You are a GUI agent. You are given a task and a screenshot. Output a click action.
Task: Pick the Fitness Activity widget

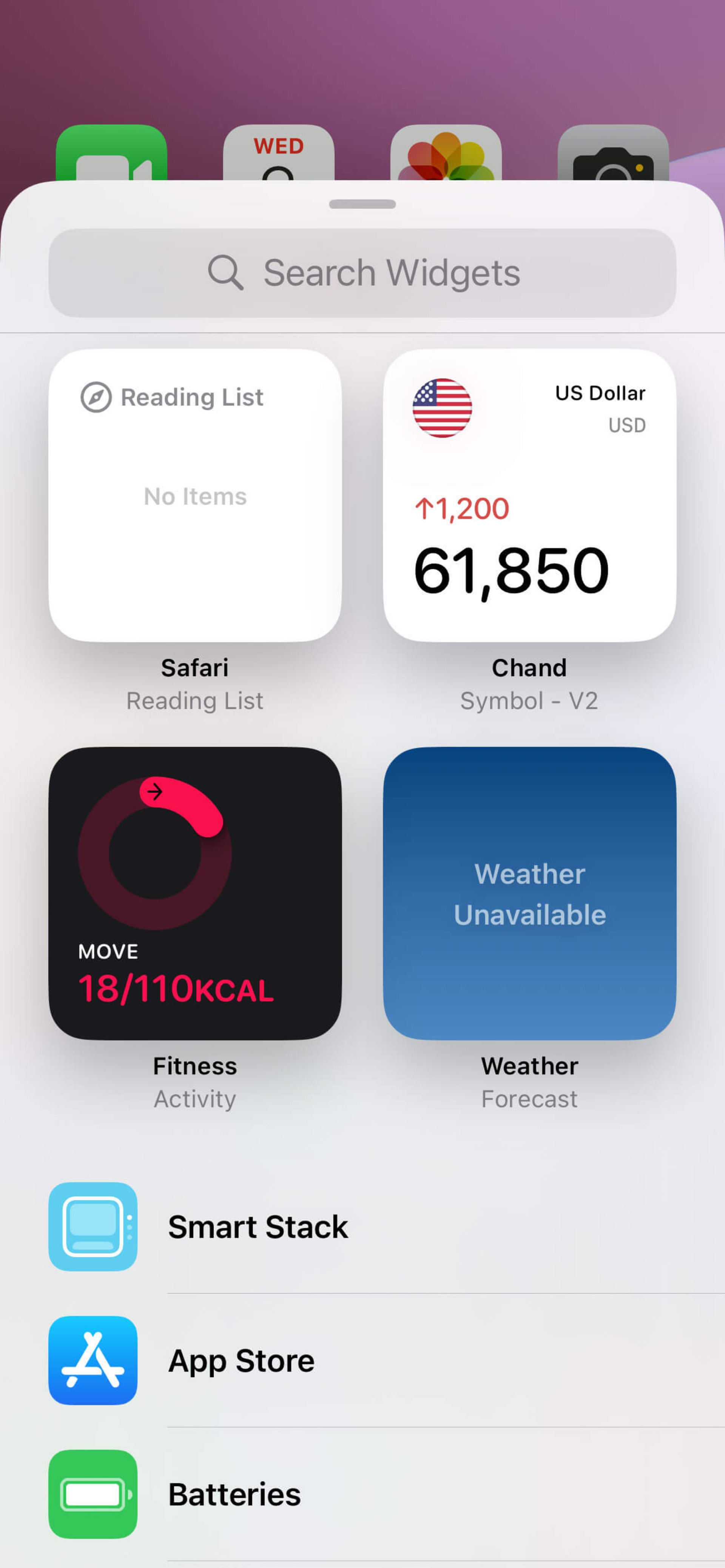click(195, 893)
